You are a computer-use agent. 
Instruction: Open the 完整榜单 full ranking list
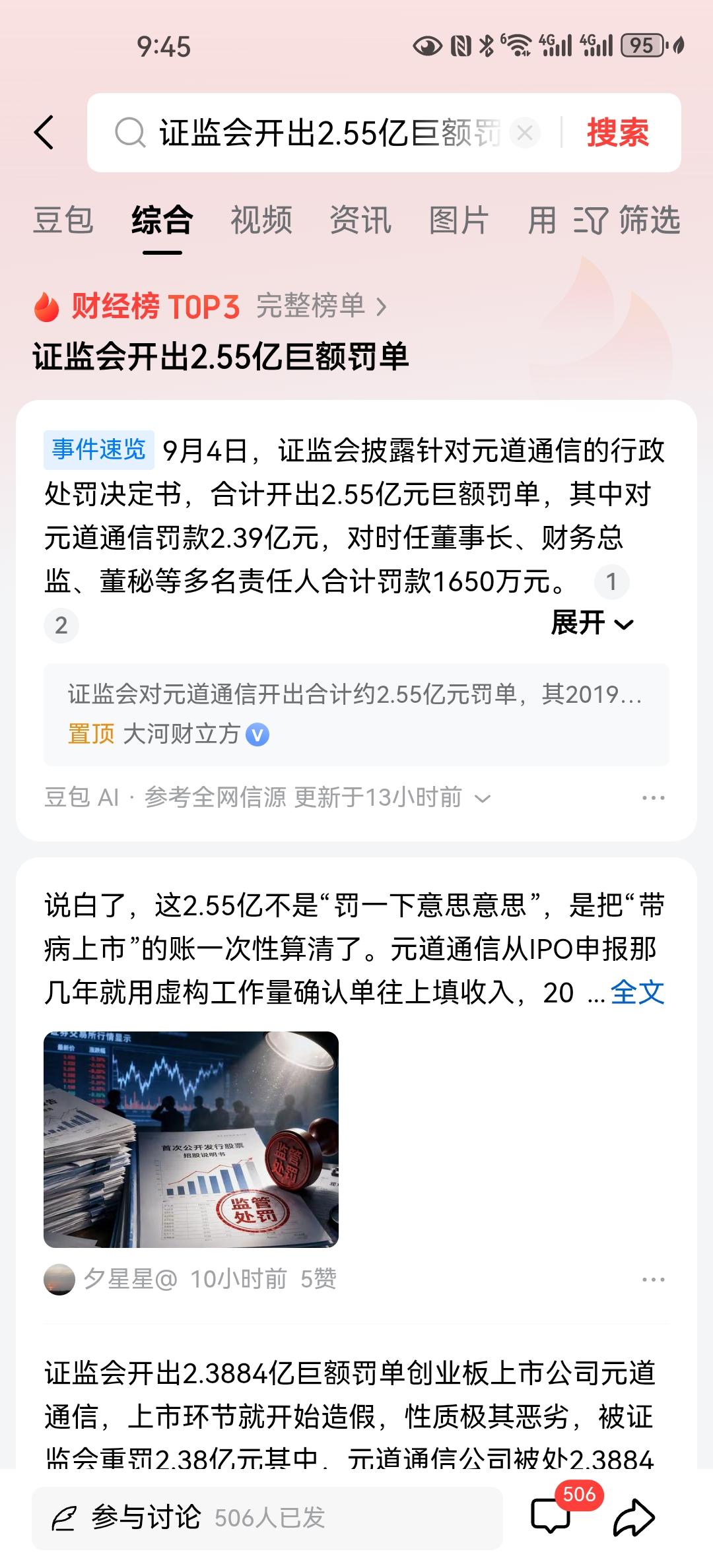click(322, 306)
